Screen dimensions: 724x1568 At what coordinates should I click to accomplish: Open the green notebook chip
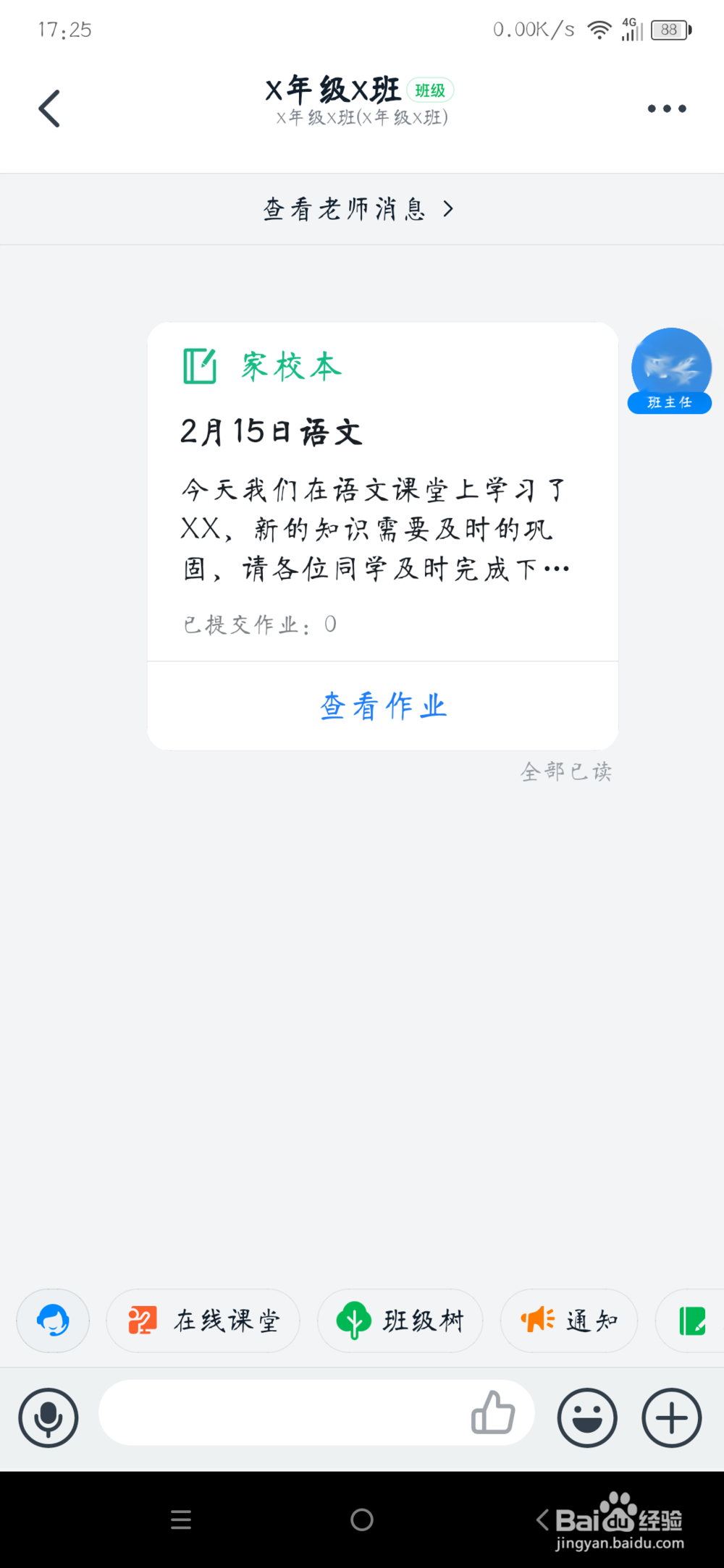691,1321
